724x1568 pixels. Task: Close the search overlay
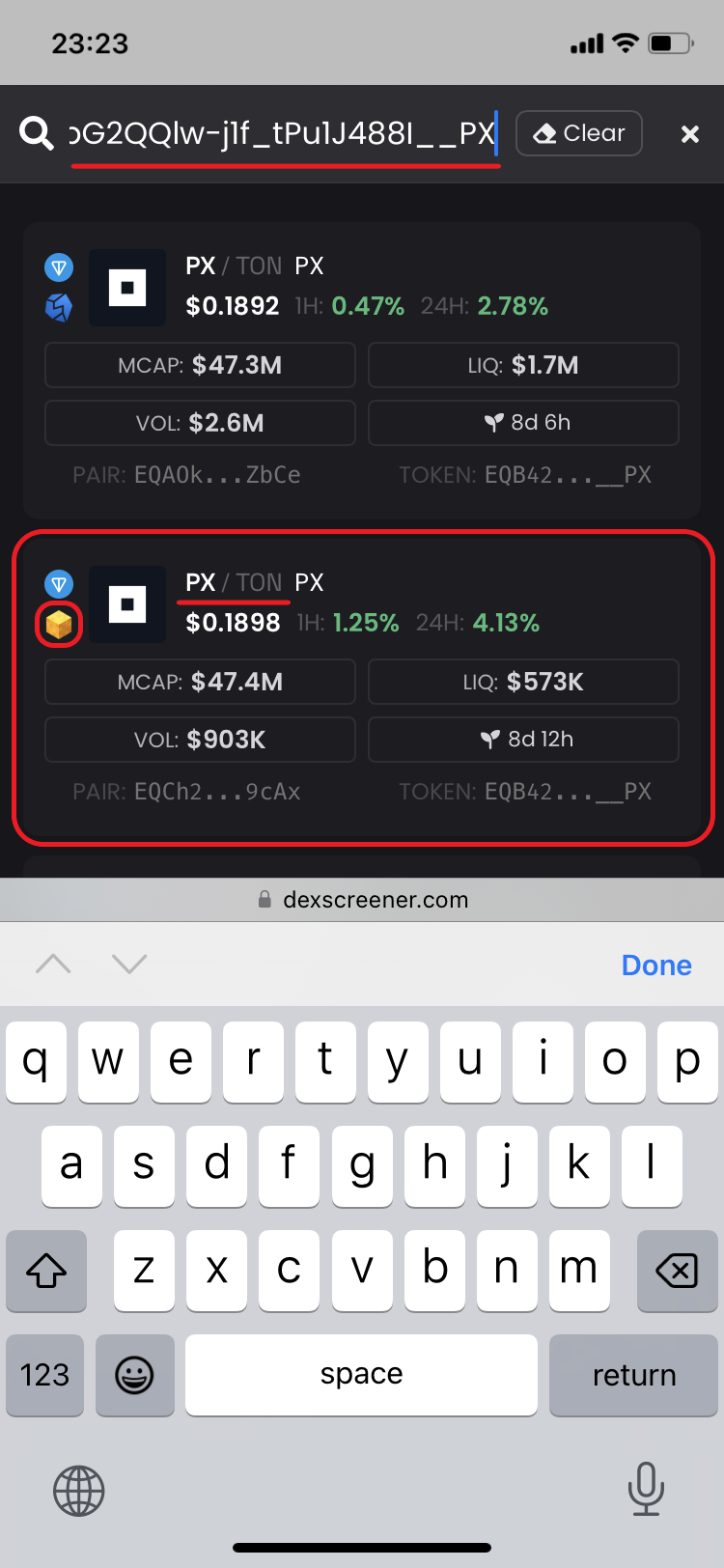click(x=689, y=134)
